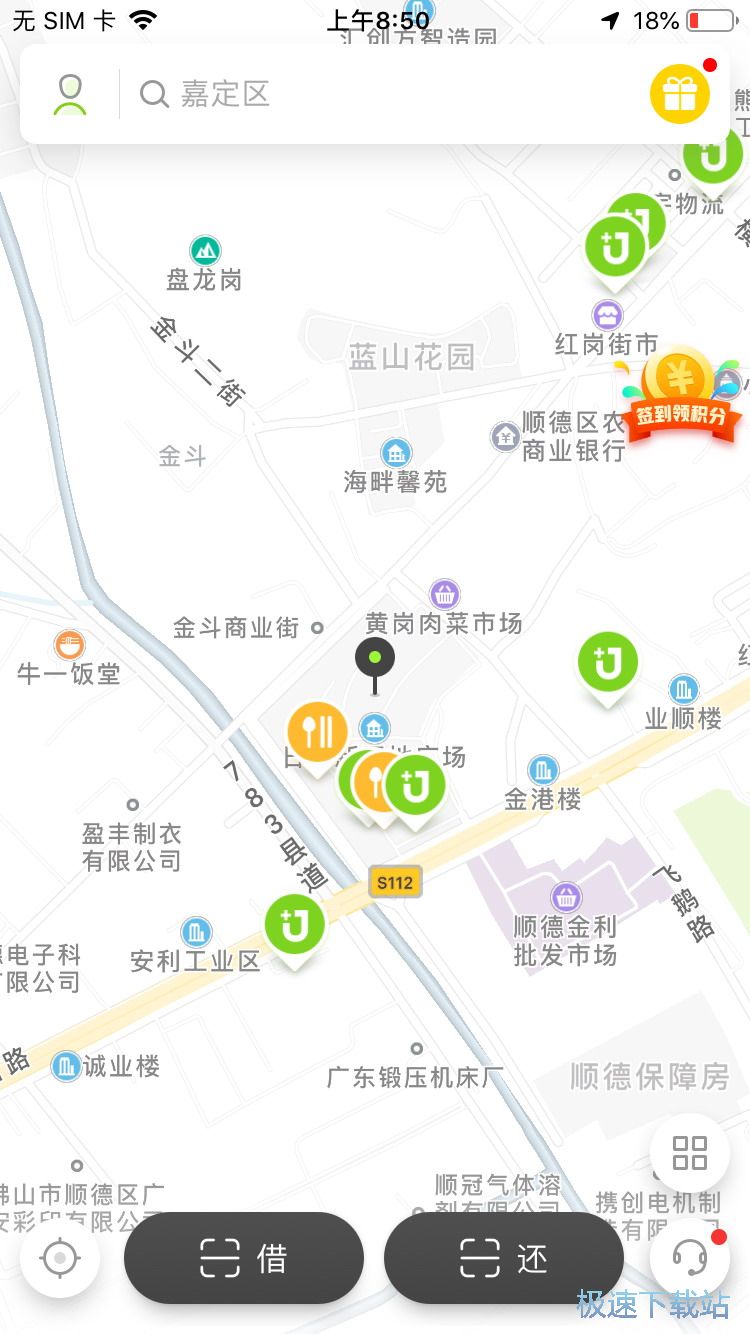Open the map grid options icon
Image resolution: width=750 pixels, height=1334 pixels.
click(689, 1153)
